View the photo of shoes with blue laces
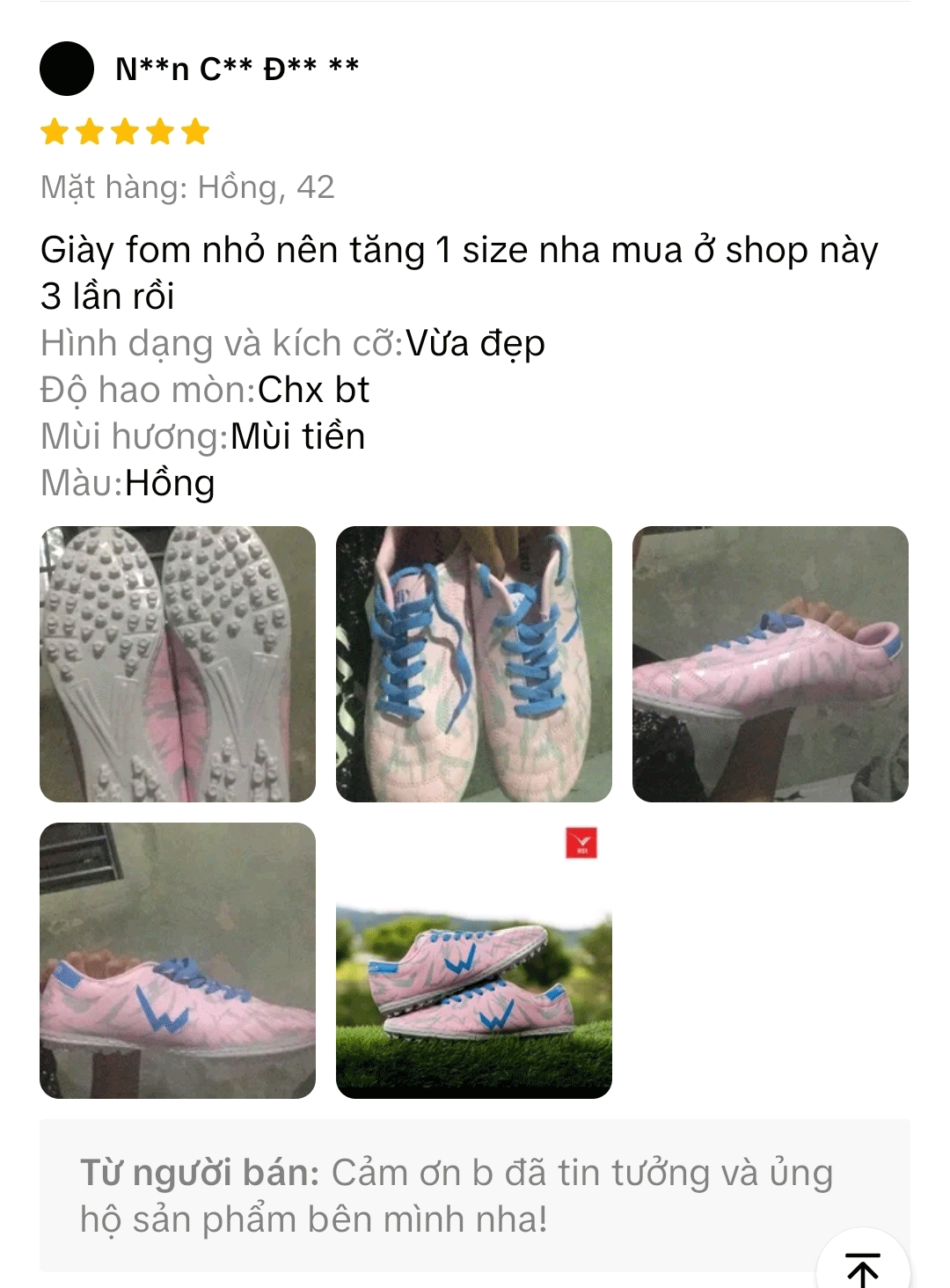Image resolution: width=950 pixels, height=1288 pixels. click(x=473, y=664)
